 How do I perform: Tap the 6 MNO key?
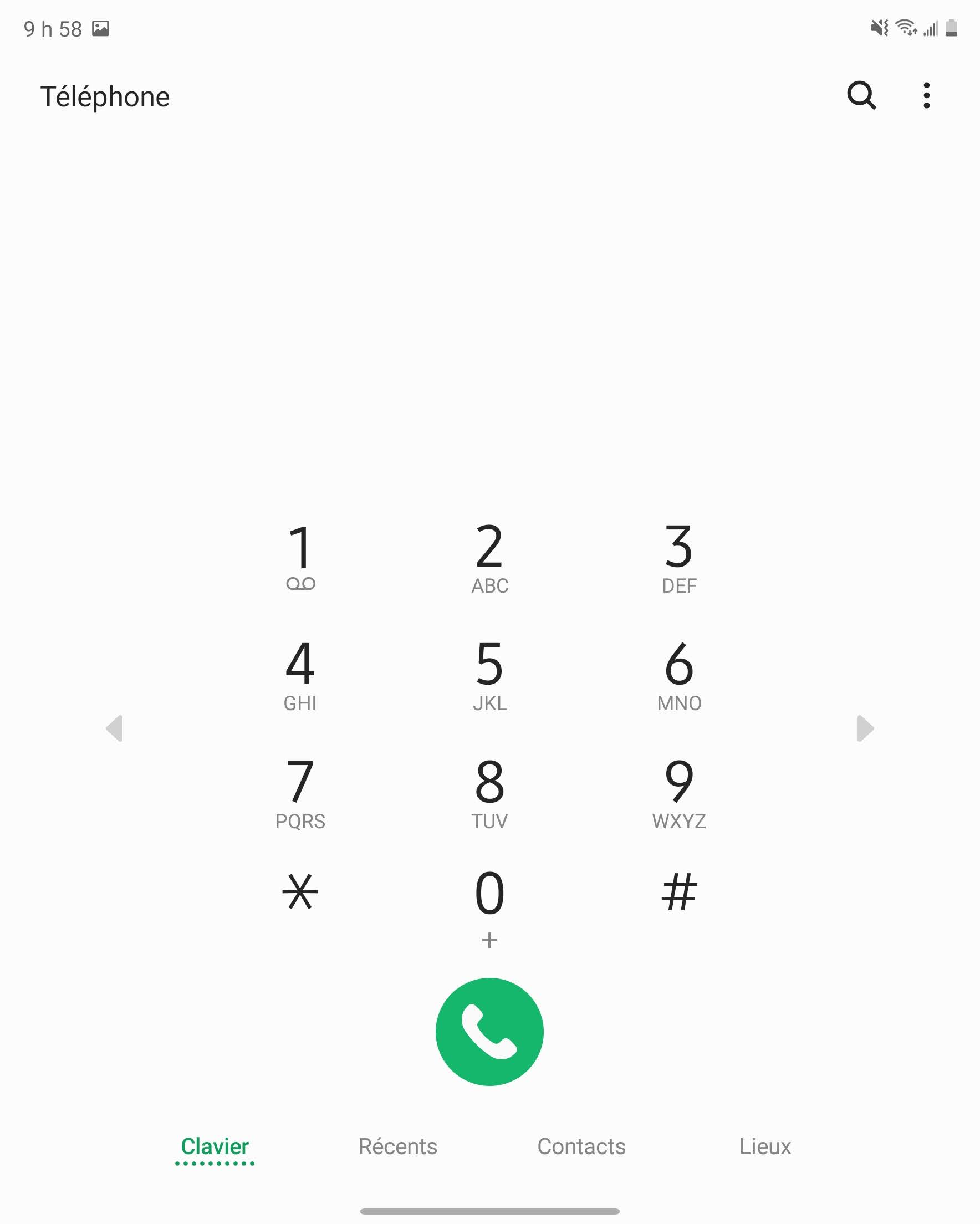[x=679, y=675]
